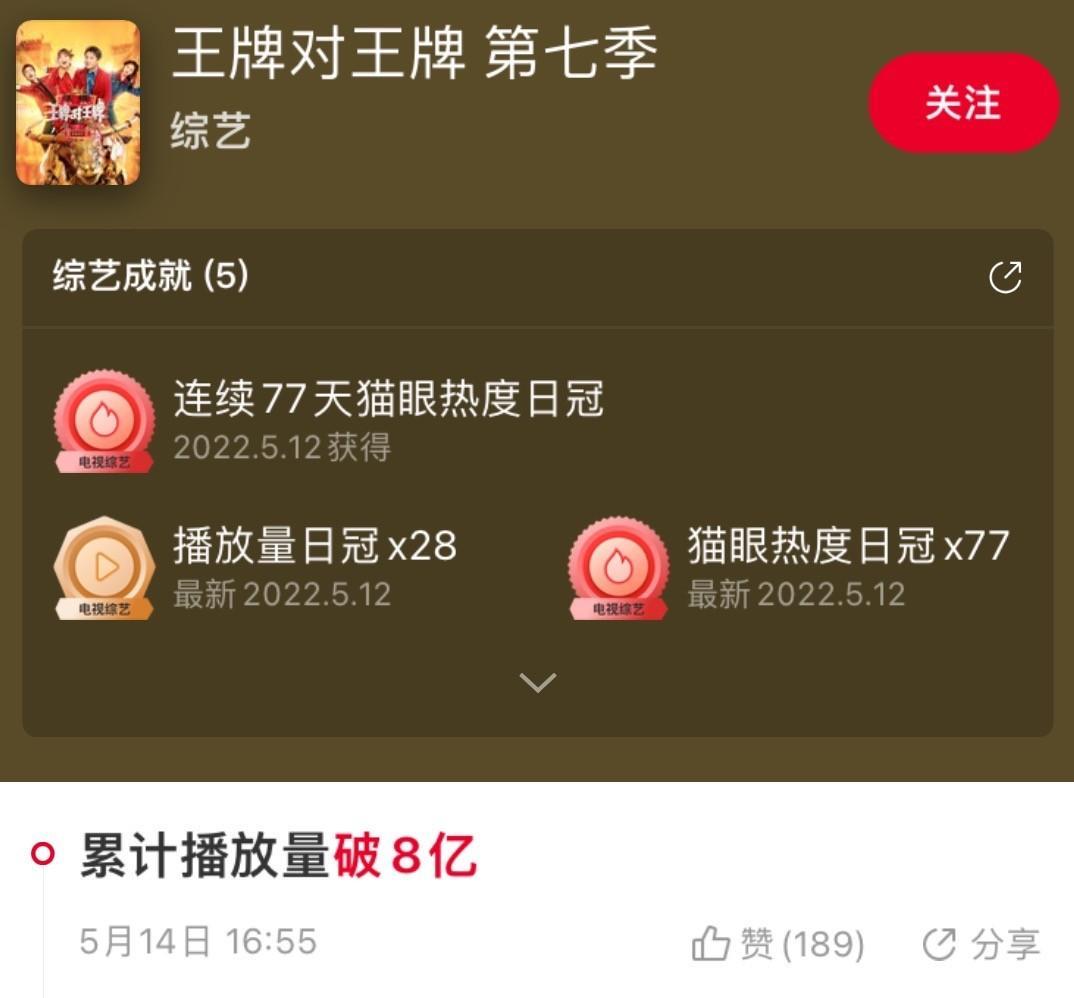
Task: Expand the achievements list with the chevron
Action: pos(537,683)
